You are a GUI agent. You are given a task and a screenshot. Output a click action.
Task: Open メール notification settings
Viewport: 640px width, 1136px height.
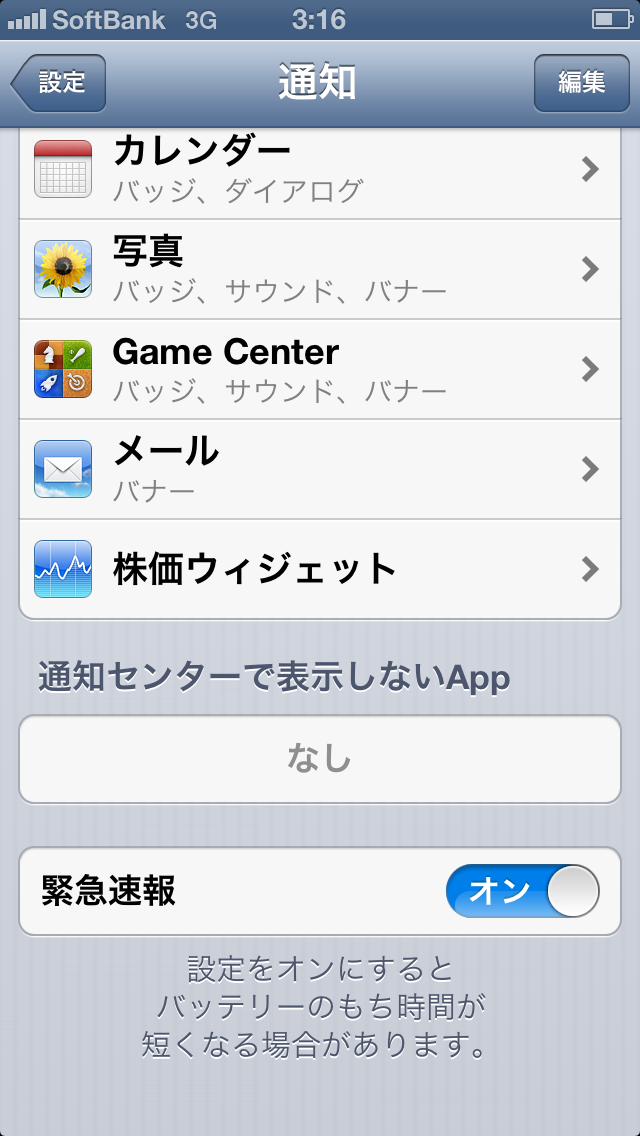(x=320, y=469)
